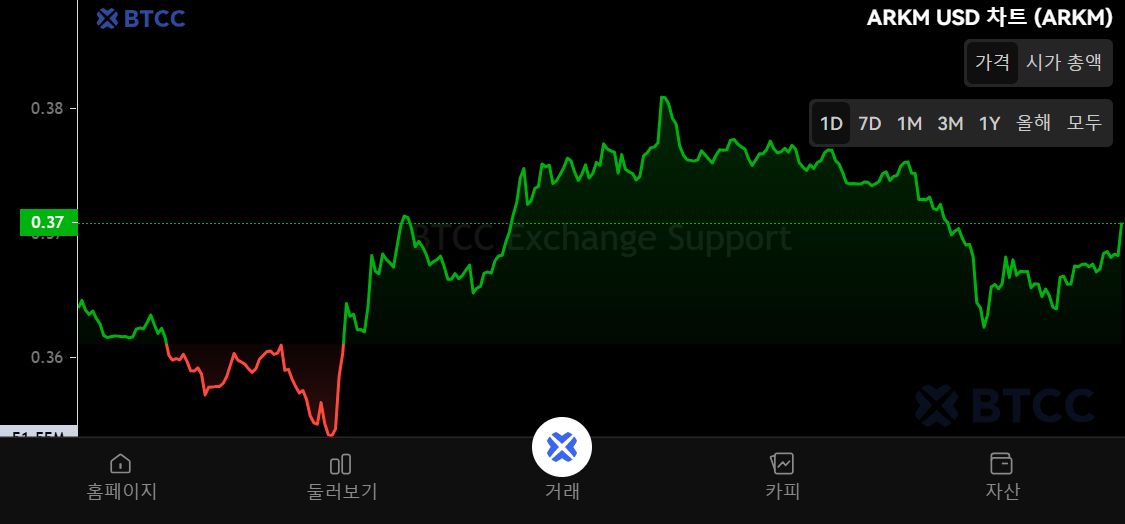Image resolution: width=1125 pixels, height=524 pixels.
Task: Open the 둘러보기 tab
Action: click(341, 476)
